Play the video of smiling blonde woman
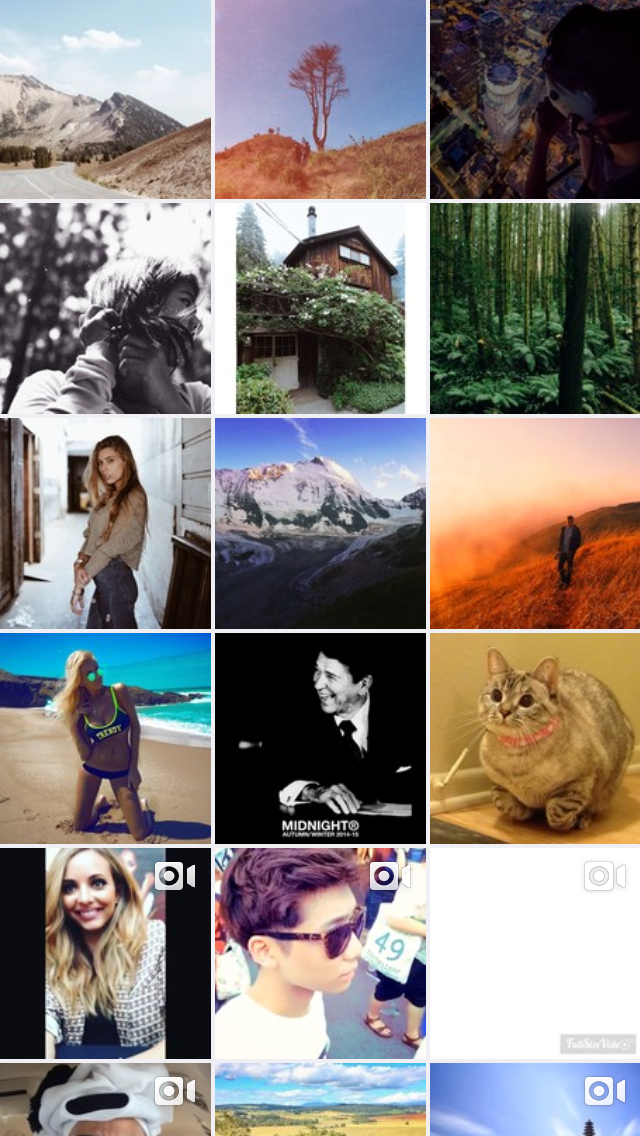 point(105,953)
